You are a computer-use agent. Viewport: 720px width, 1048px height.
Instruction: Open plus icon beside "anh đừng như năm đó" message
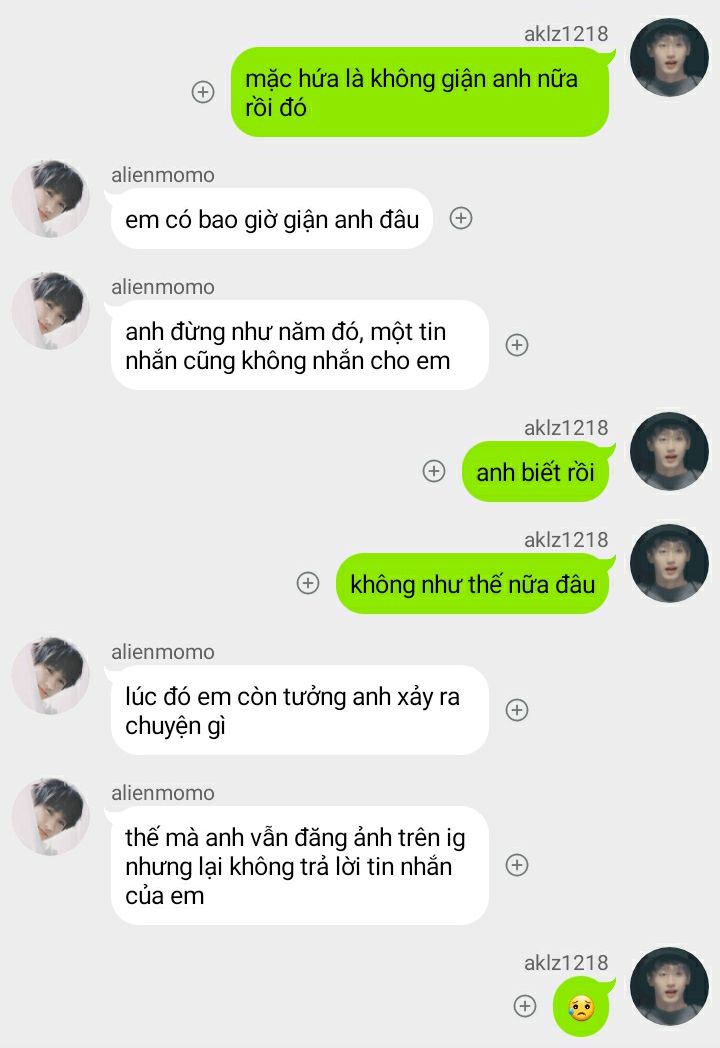pyautogui.click(x=517, y=345)
